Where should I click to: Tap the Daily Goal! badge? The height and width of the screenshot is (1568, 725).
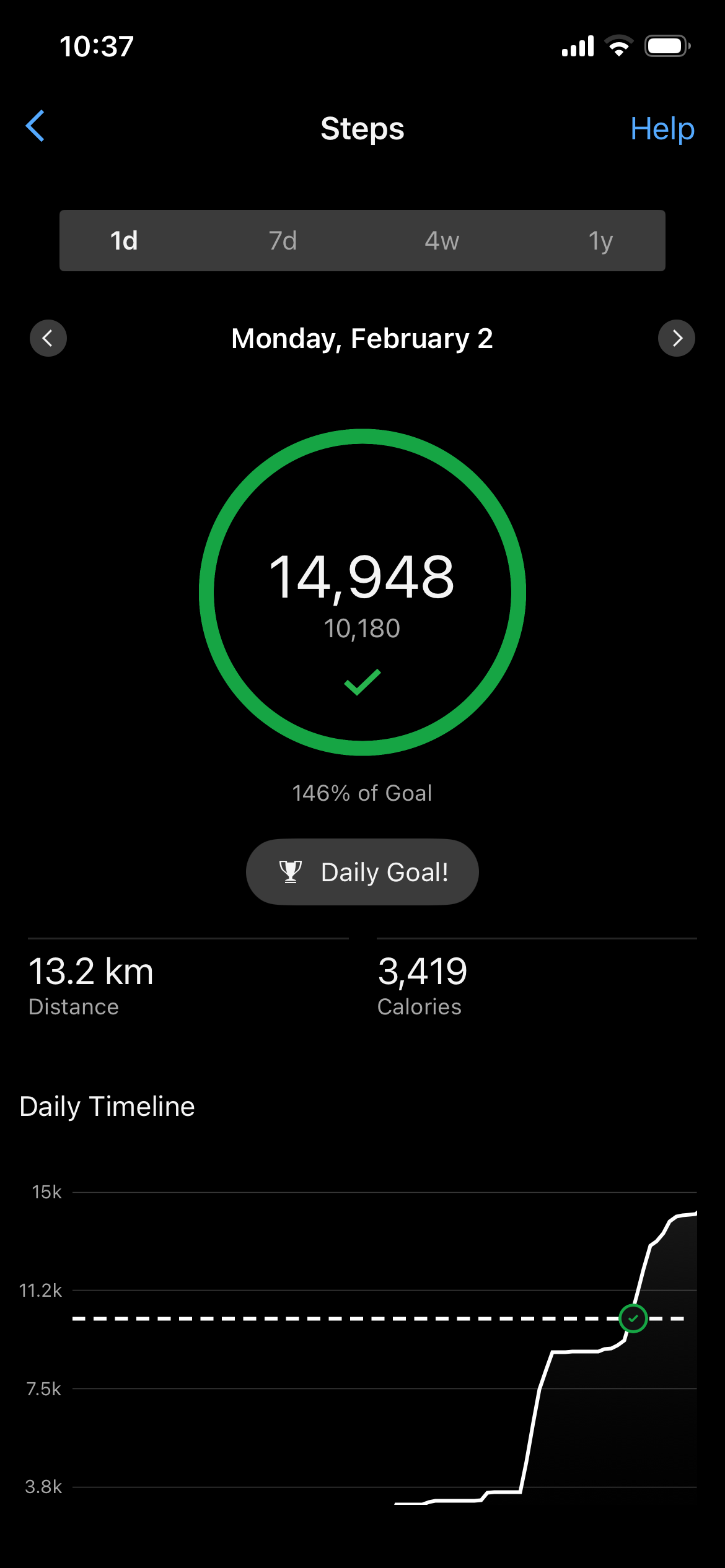[x=362, y=872]
